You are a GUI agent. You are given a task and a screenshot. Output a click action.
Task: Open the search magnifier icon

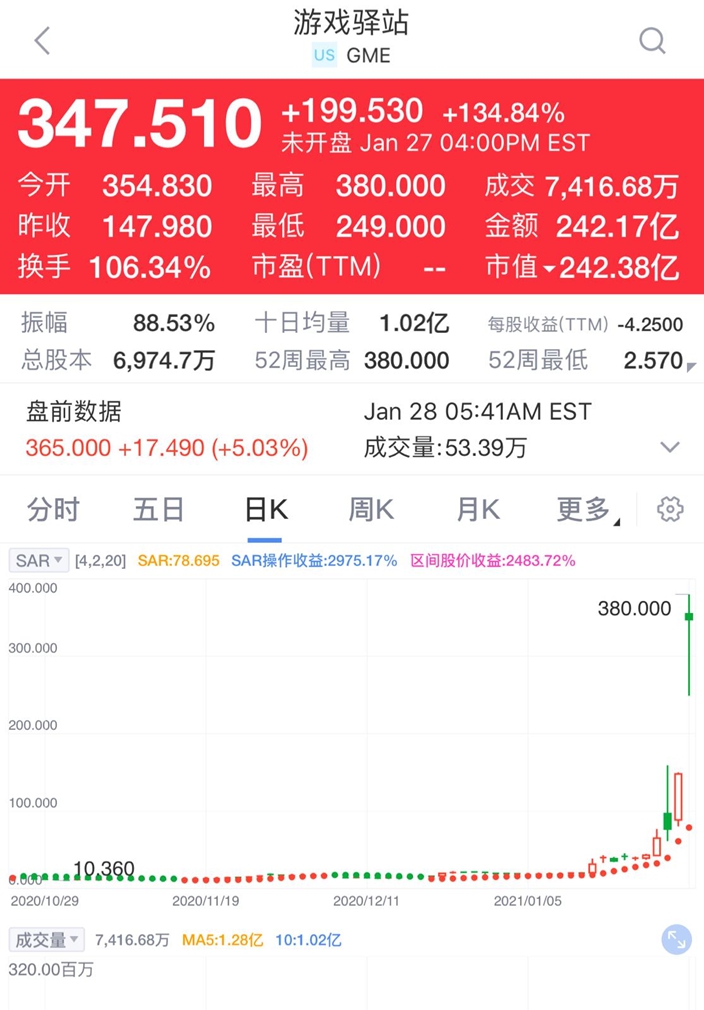pos(652,41)
